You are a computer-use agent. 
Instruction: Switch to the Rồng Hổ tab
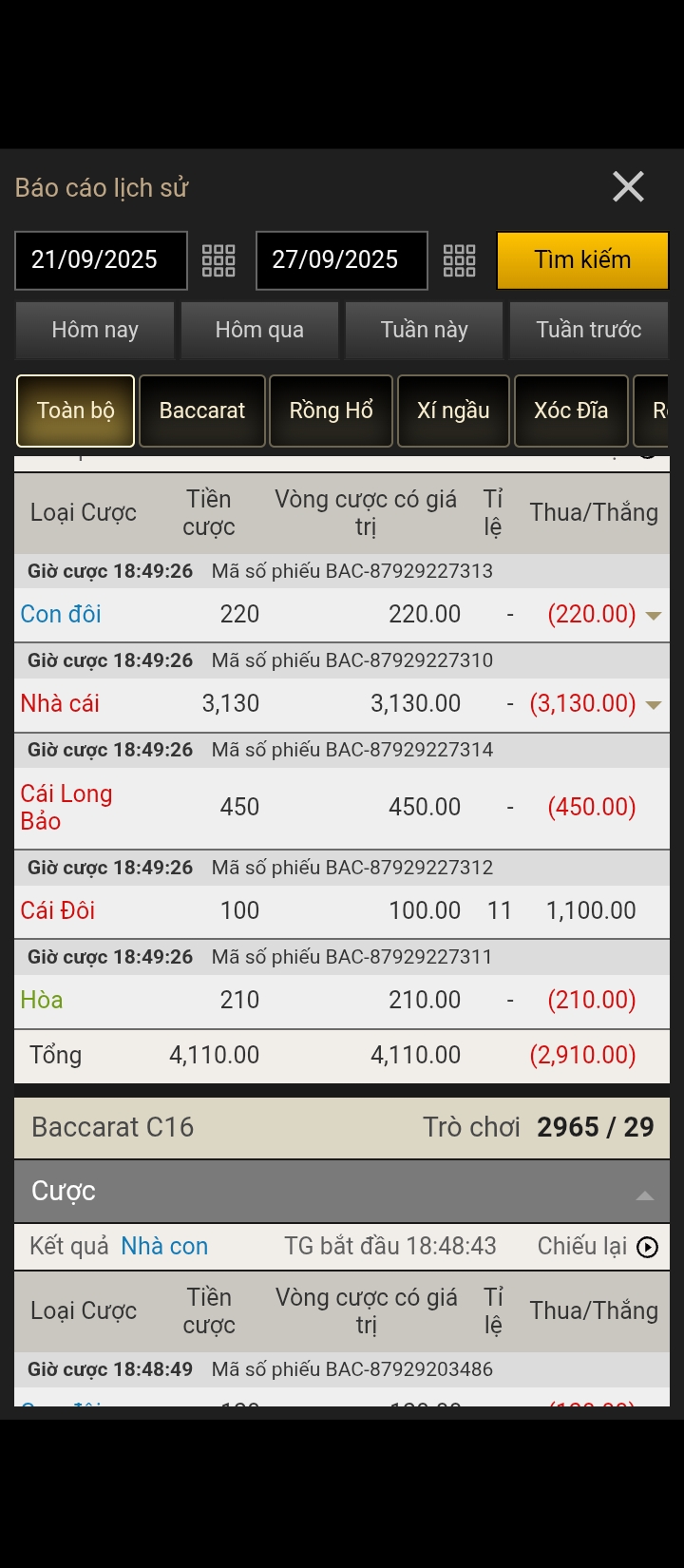pos(331,411)
